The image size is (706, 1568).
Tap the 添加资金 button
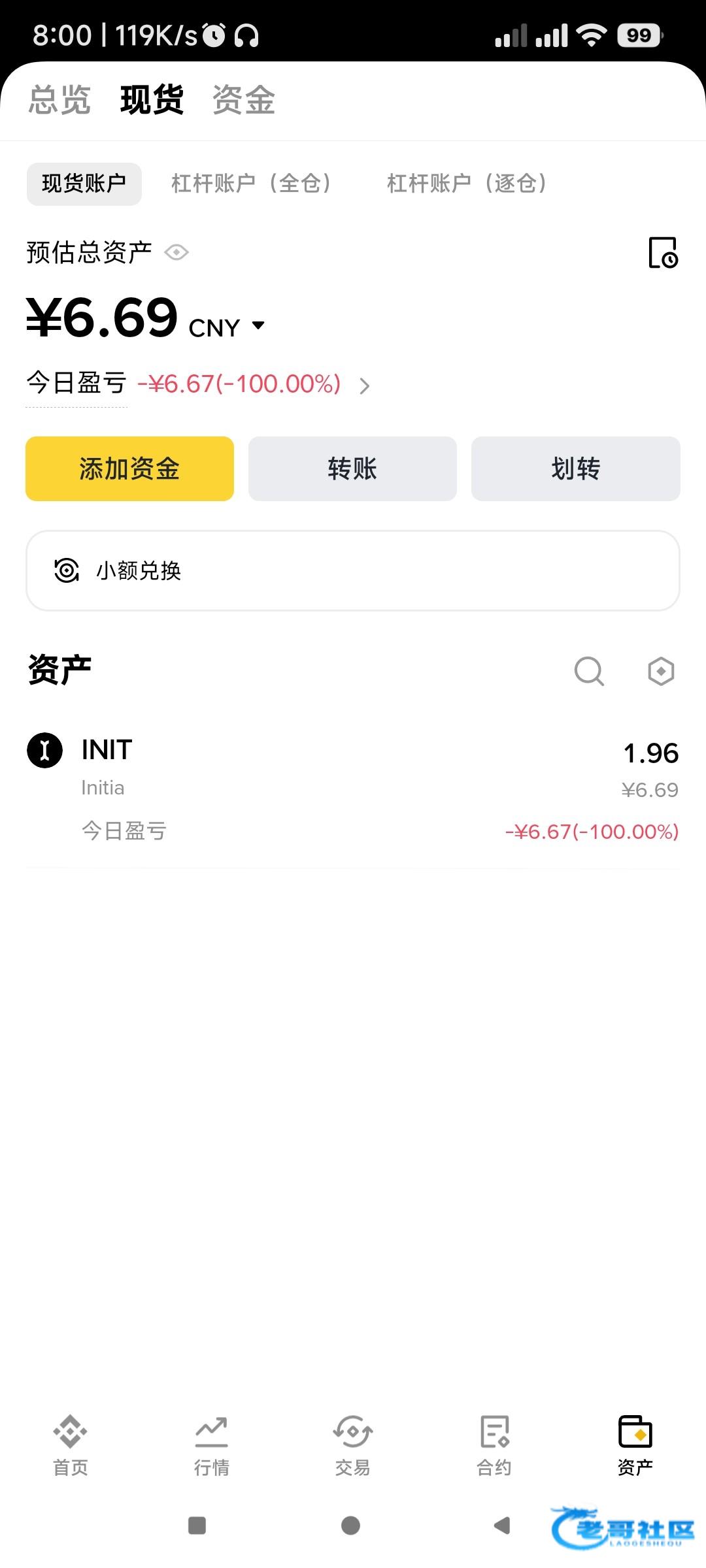coord(129,468)
